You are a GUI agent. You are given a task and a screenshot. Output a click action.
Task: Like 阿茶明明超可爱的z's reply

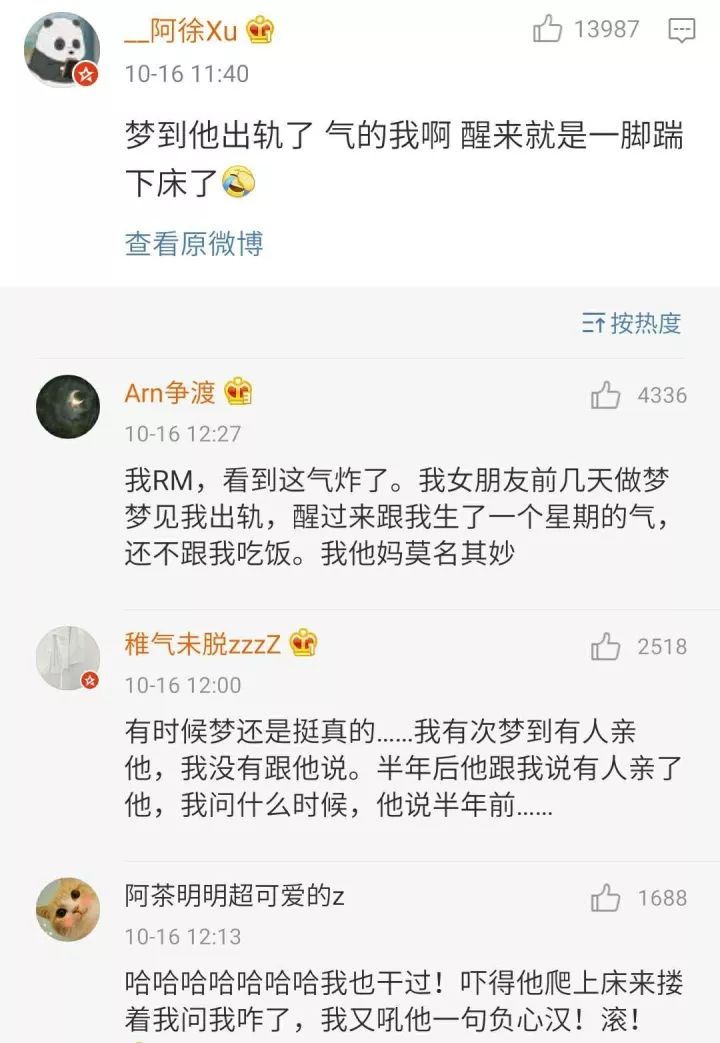(606, 898)
